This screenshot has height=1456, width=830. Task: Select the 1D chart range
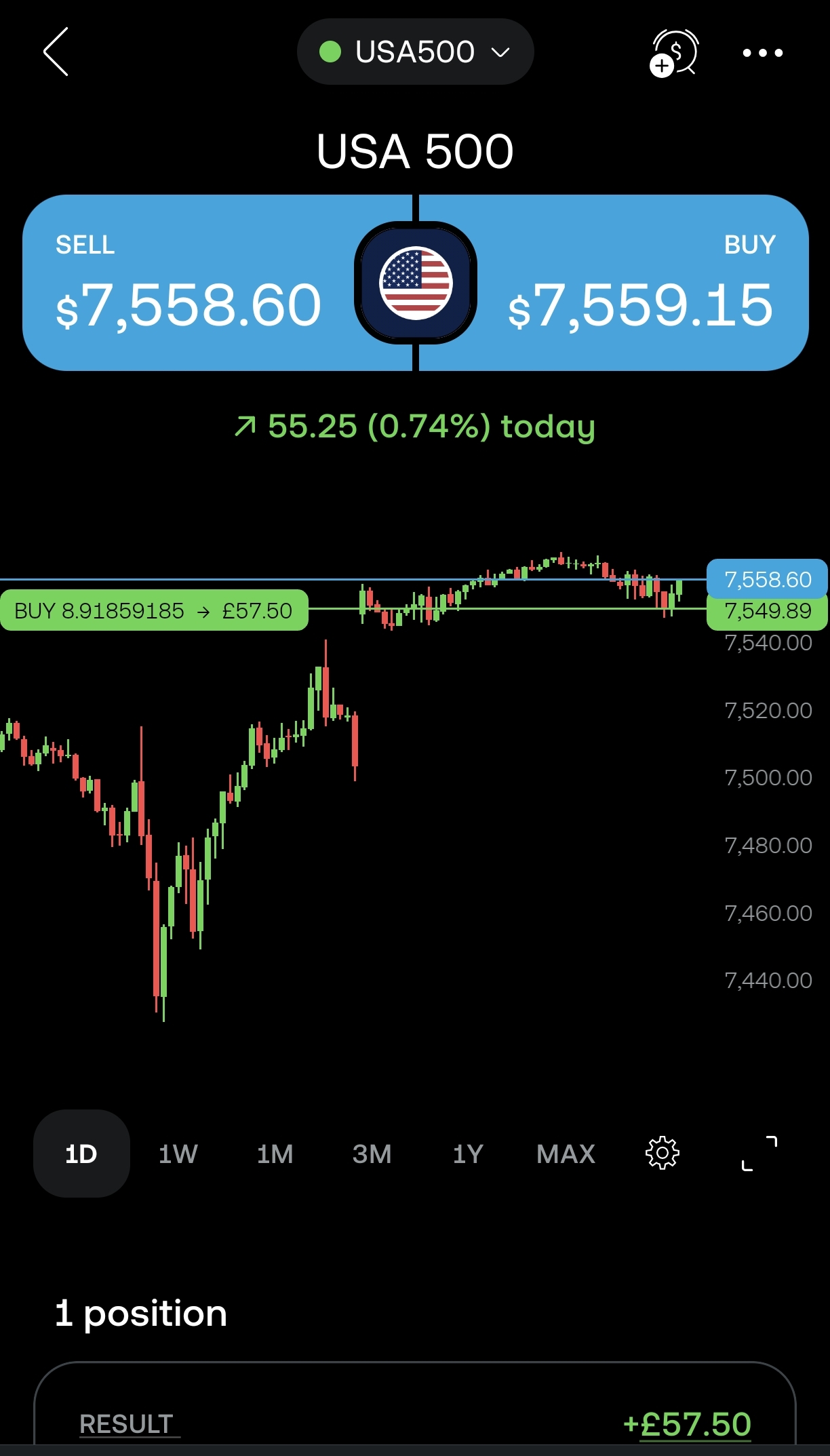81,1154
